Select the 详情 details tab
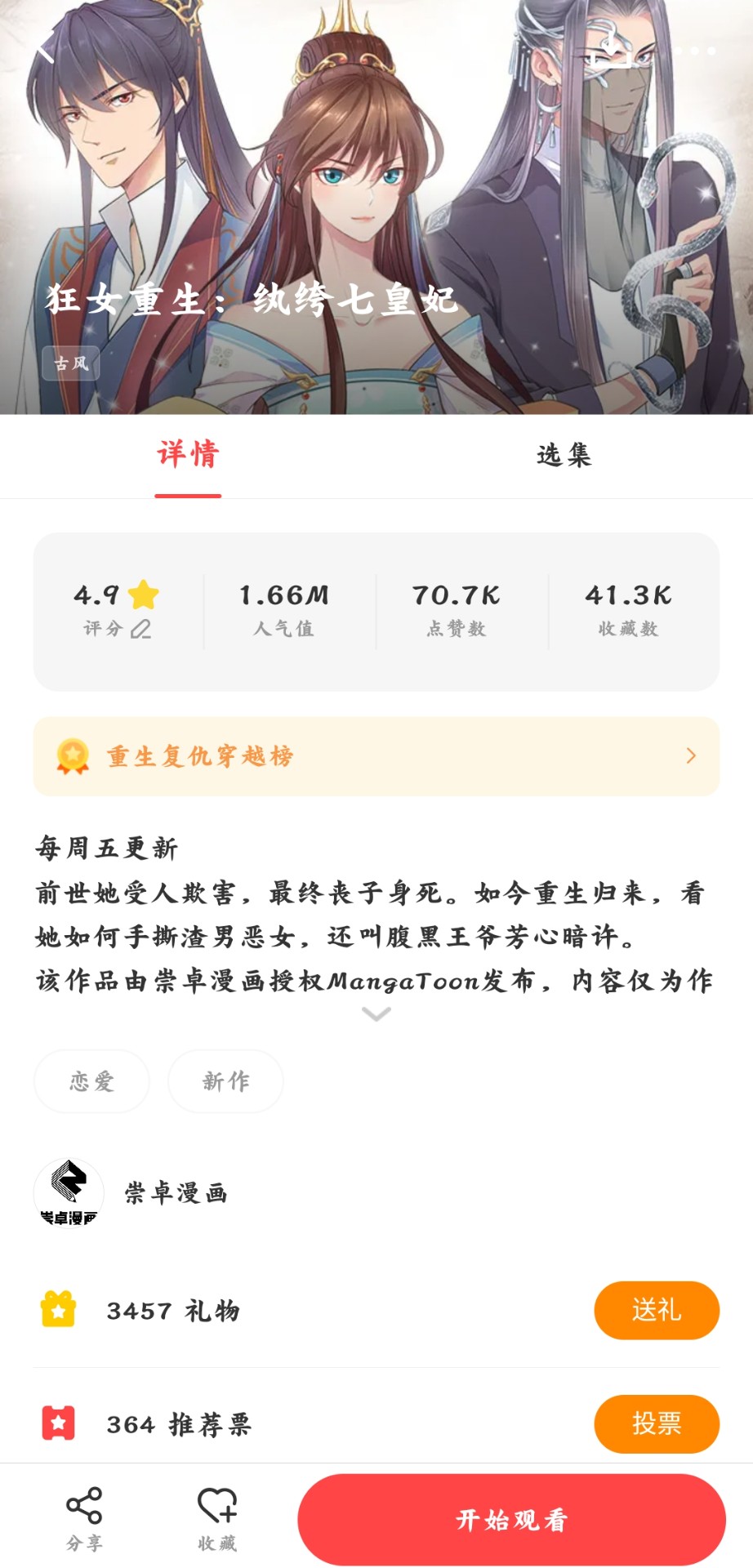Screen dimensions: 753x1568 point(188,455)
